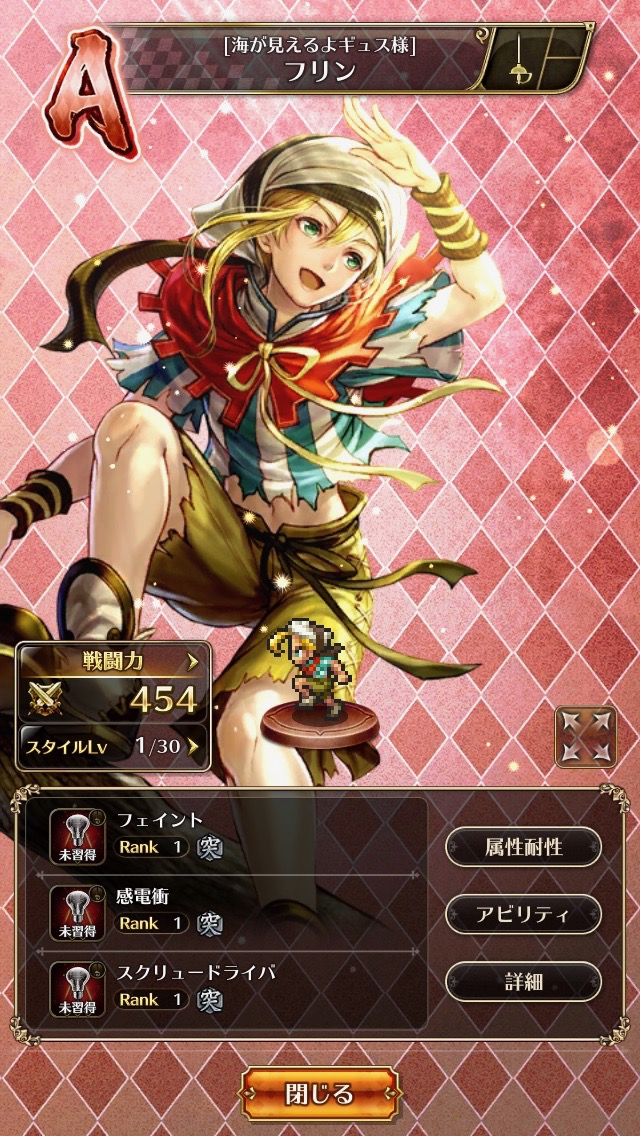Select the 感電衝 skill row
The height and width of the screenshot is (1136, 640).
[x=230, y=910]
